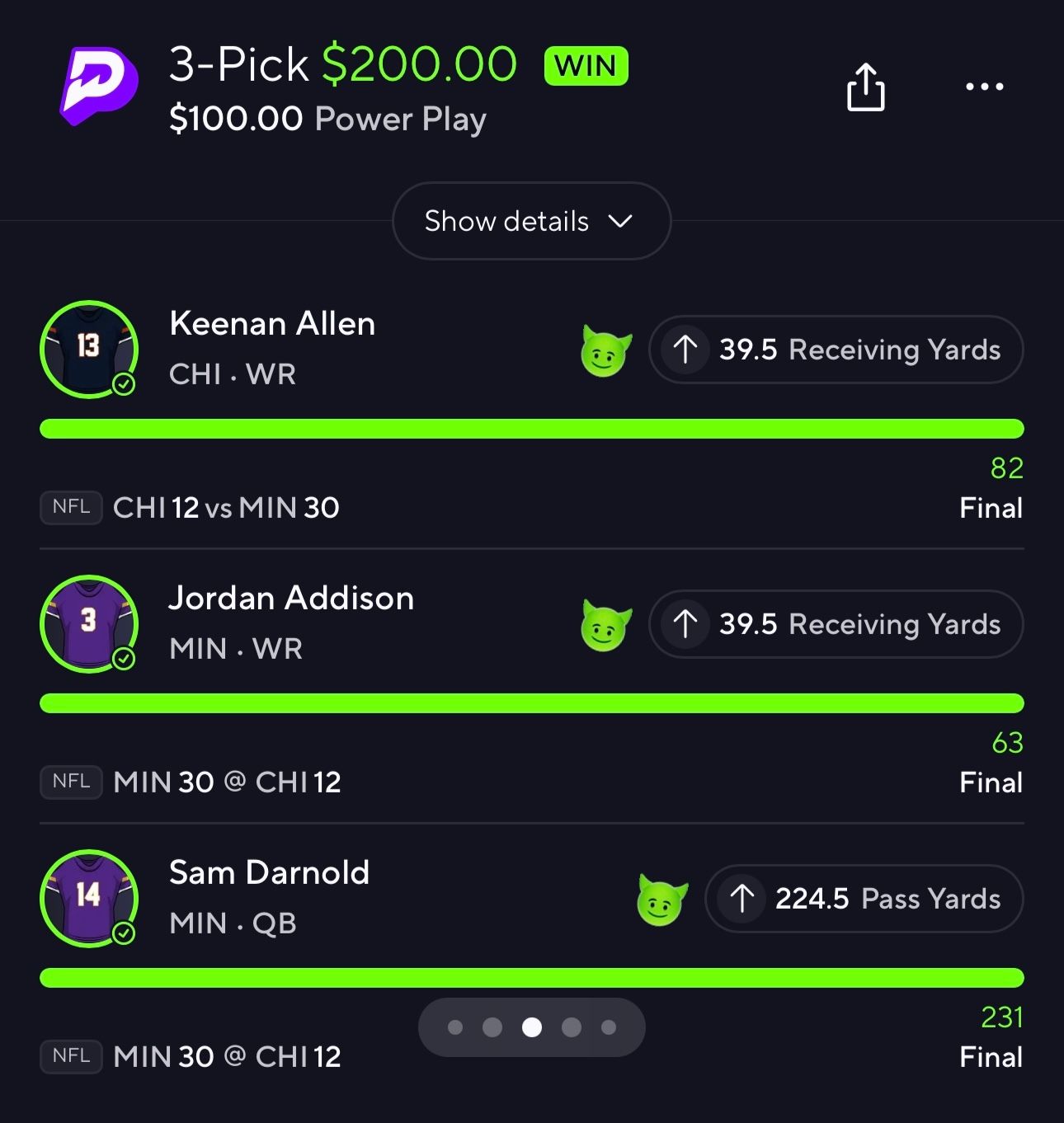Tap Keenan Allen 39.5 Receiving Yards chip
This screenshot has width=1064, height=1123.
point(836,350)
